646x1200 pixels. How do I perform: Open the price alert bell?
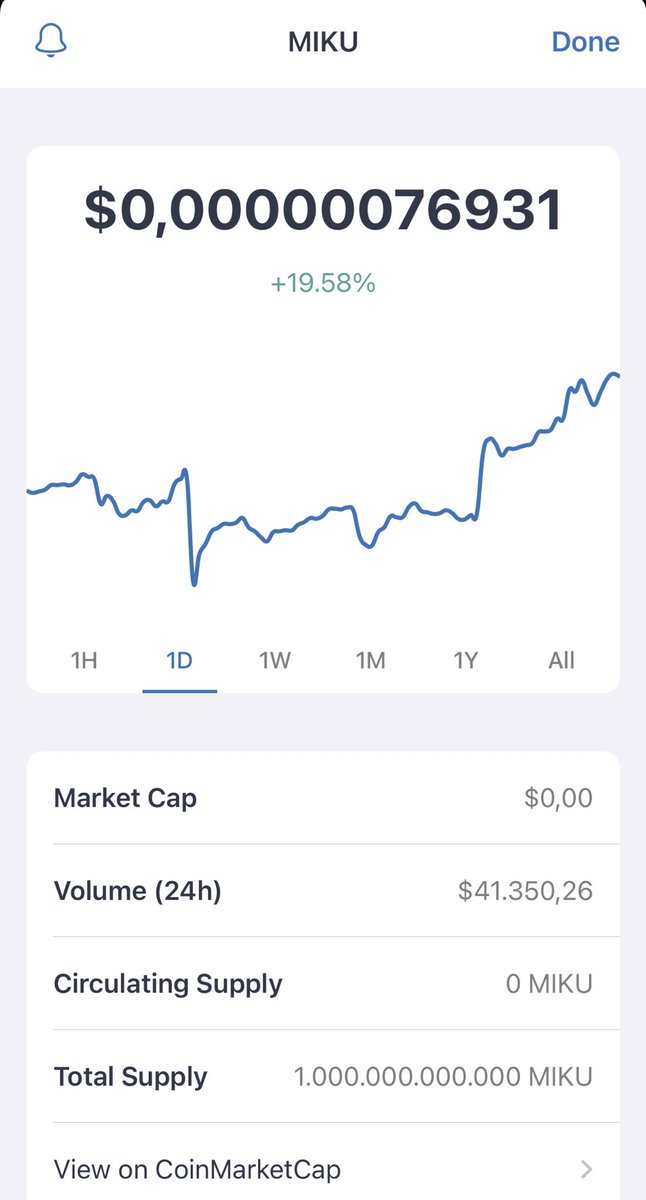51,41
